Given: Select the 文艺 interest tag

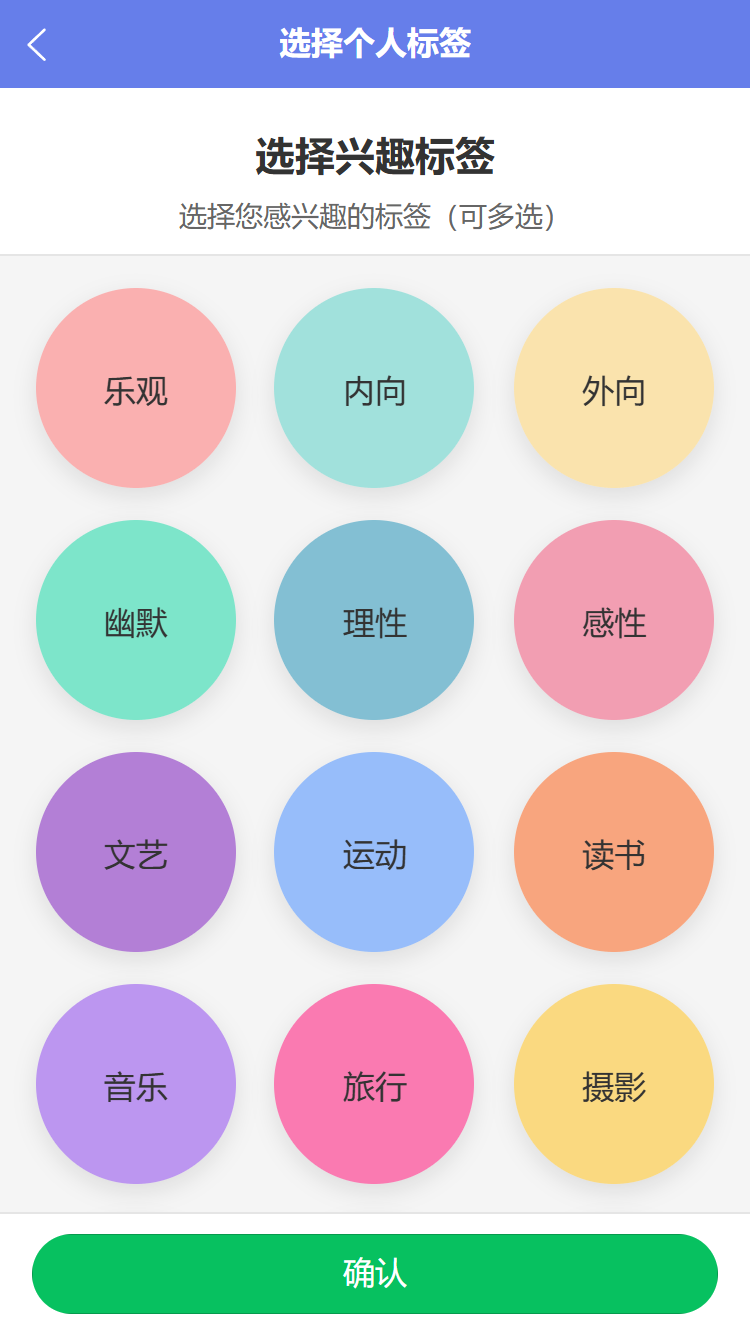Looking at the screenshot, I should [x=136, y=852].
